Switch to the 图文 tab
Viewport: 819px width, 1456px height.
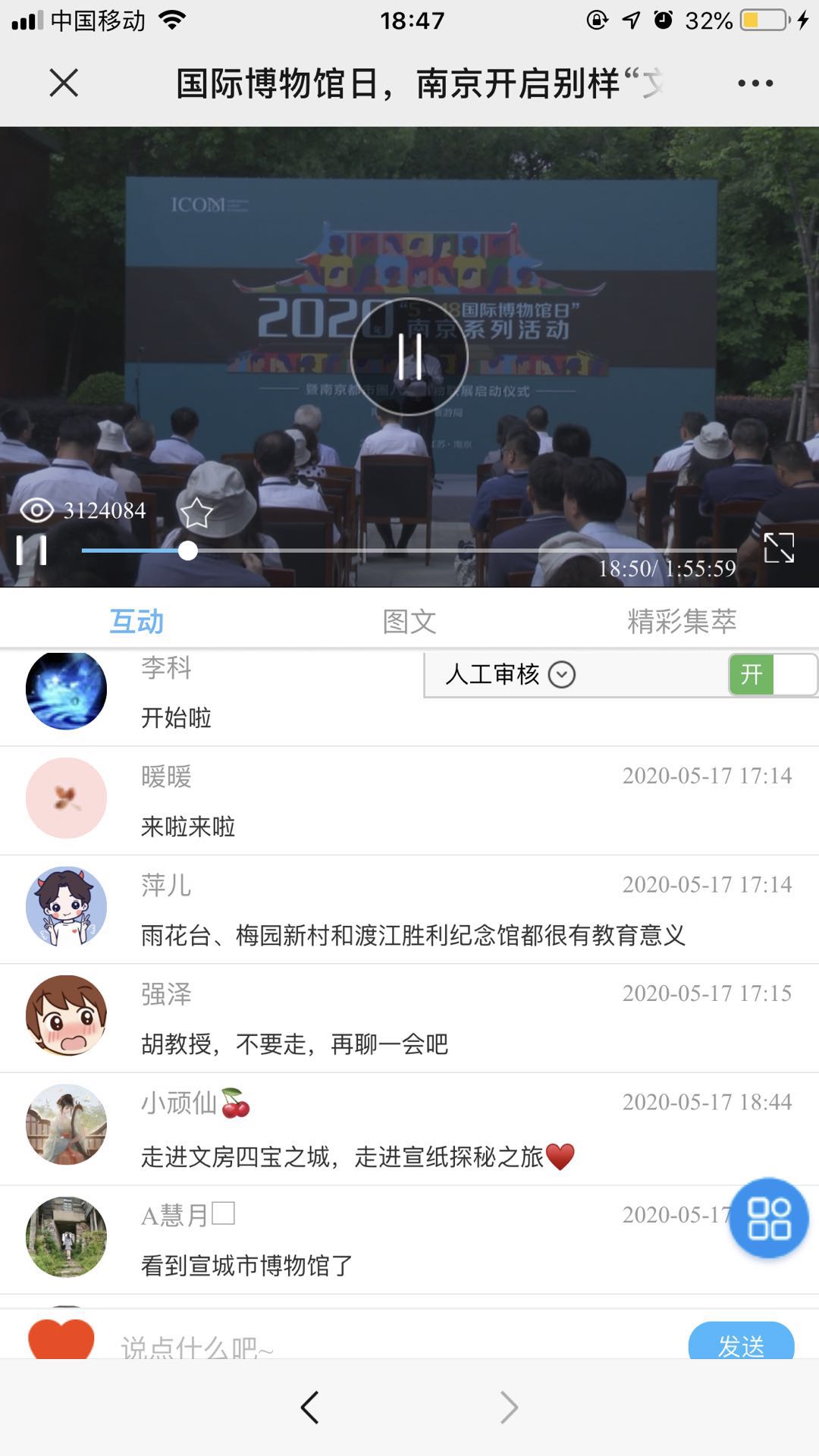click(409, 622)
